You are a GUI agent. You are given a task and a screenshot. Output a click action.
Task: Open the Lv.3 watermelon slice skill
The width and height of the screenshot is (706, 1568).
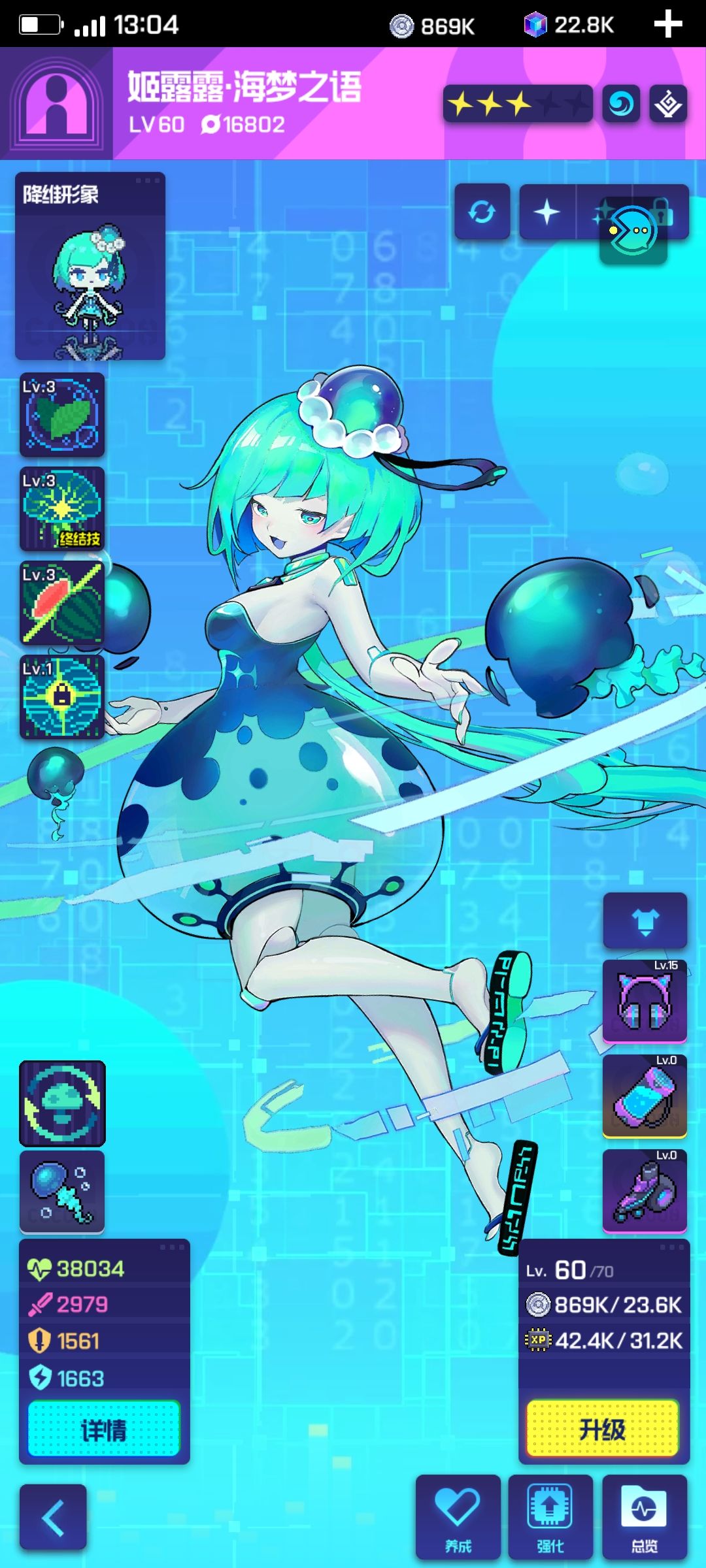tap(62, 602)
